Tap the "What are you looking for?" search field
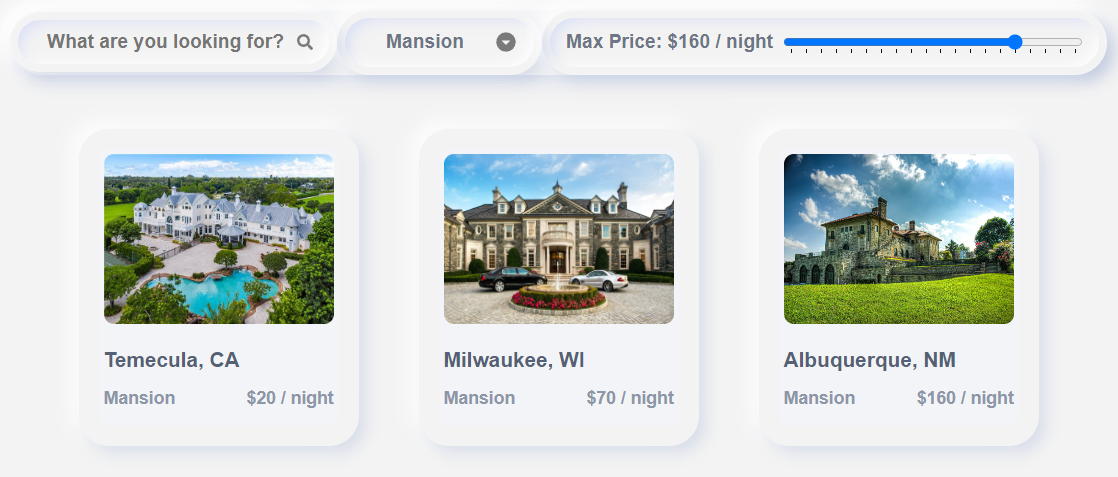 (x=173, y=42)
